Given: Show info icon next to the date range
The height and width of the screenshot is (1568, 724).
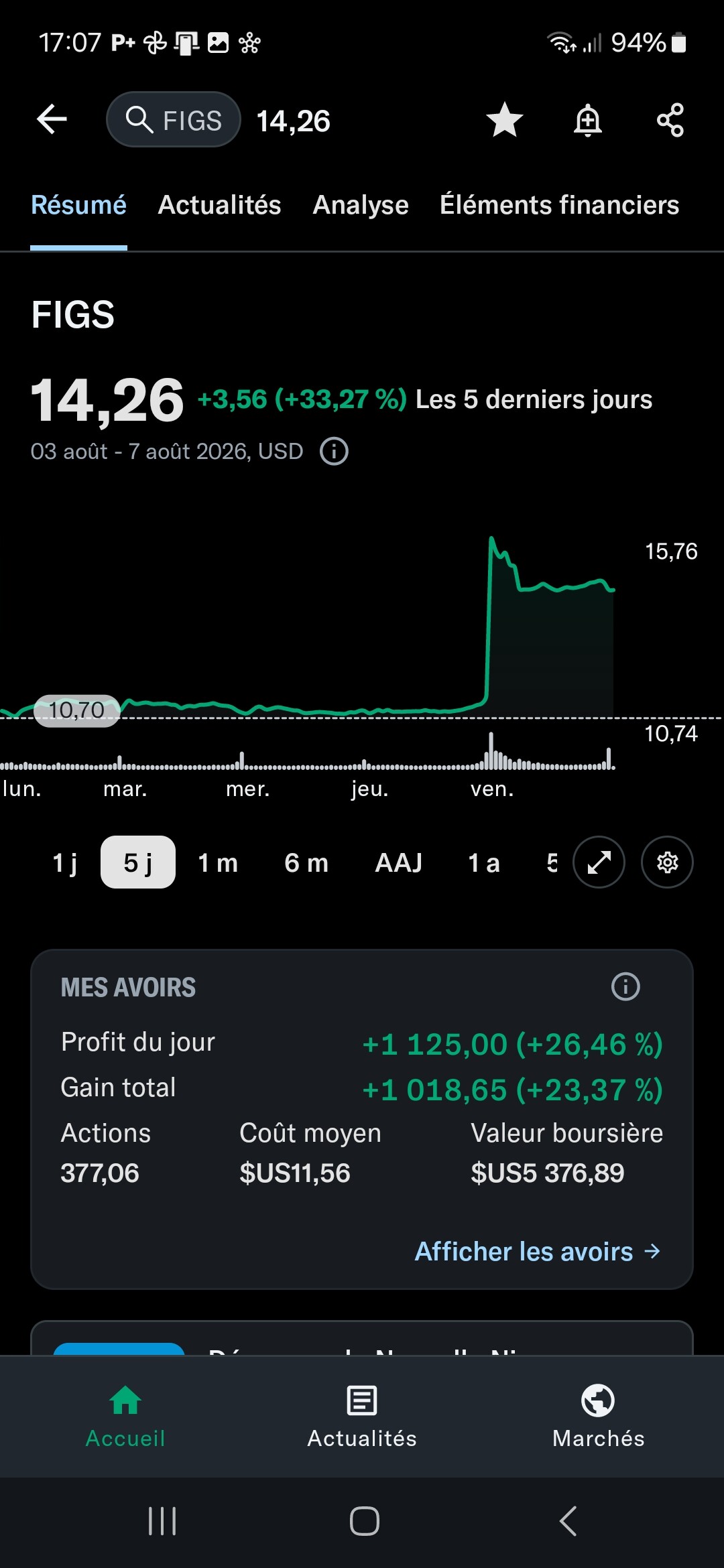Looking at the screenshot, I should 334,451.
